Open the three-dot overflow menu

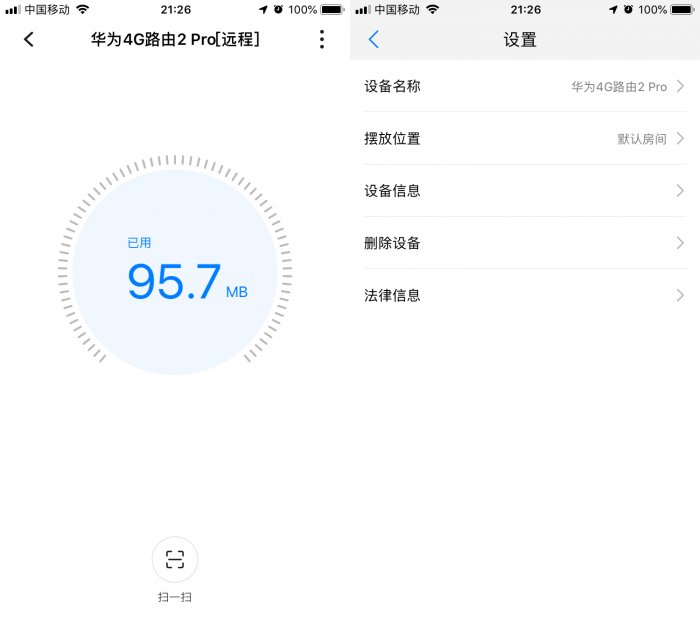pos(321,39)
